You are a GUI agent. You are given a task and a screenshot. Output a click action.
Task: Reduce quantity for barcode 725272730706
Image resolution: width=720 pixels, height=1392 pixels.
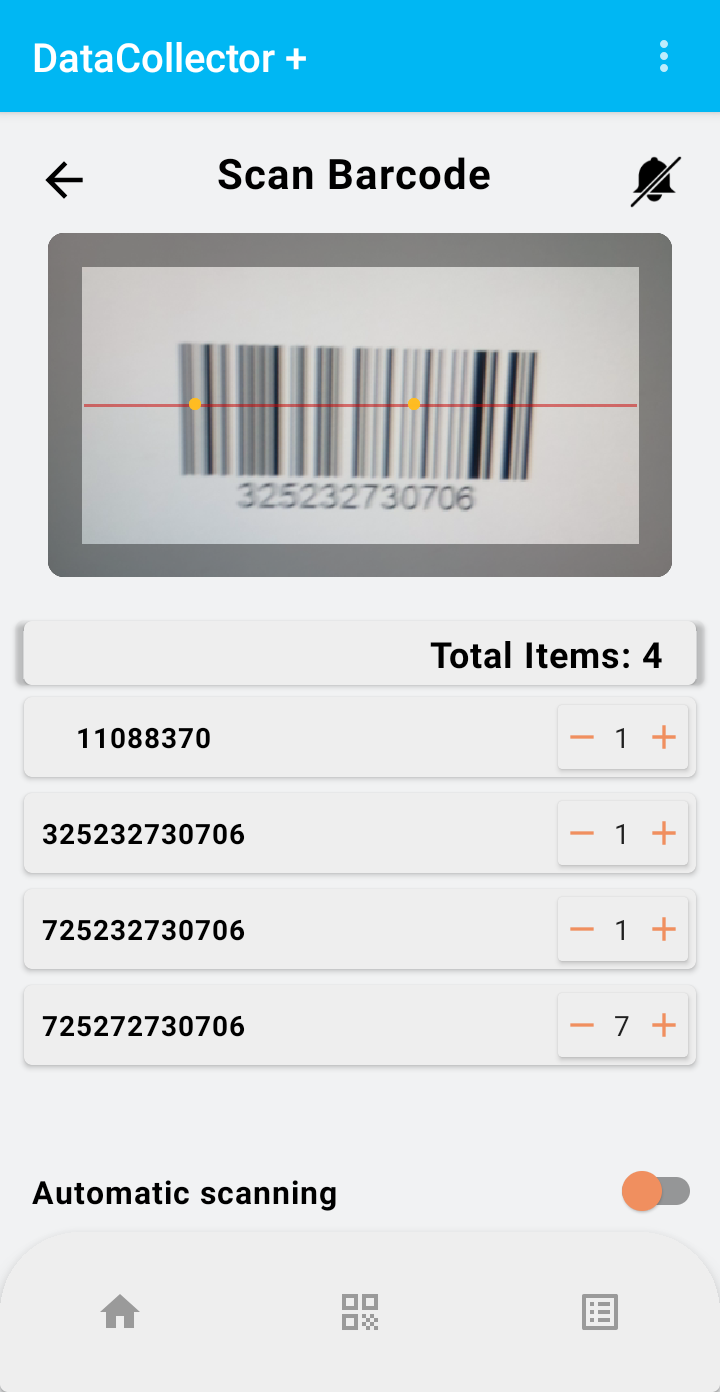point(582,1026)
